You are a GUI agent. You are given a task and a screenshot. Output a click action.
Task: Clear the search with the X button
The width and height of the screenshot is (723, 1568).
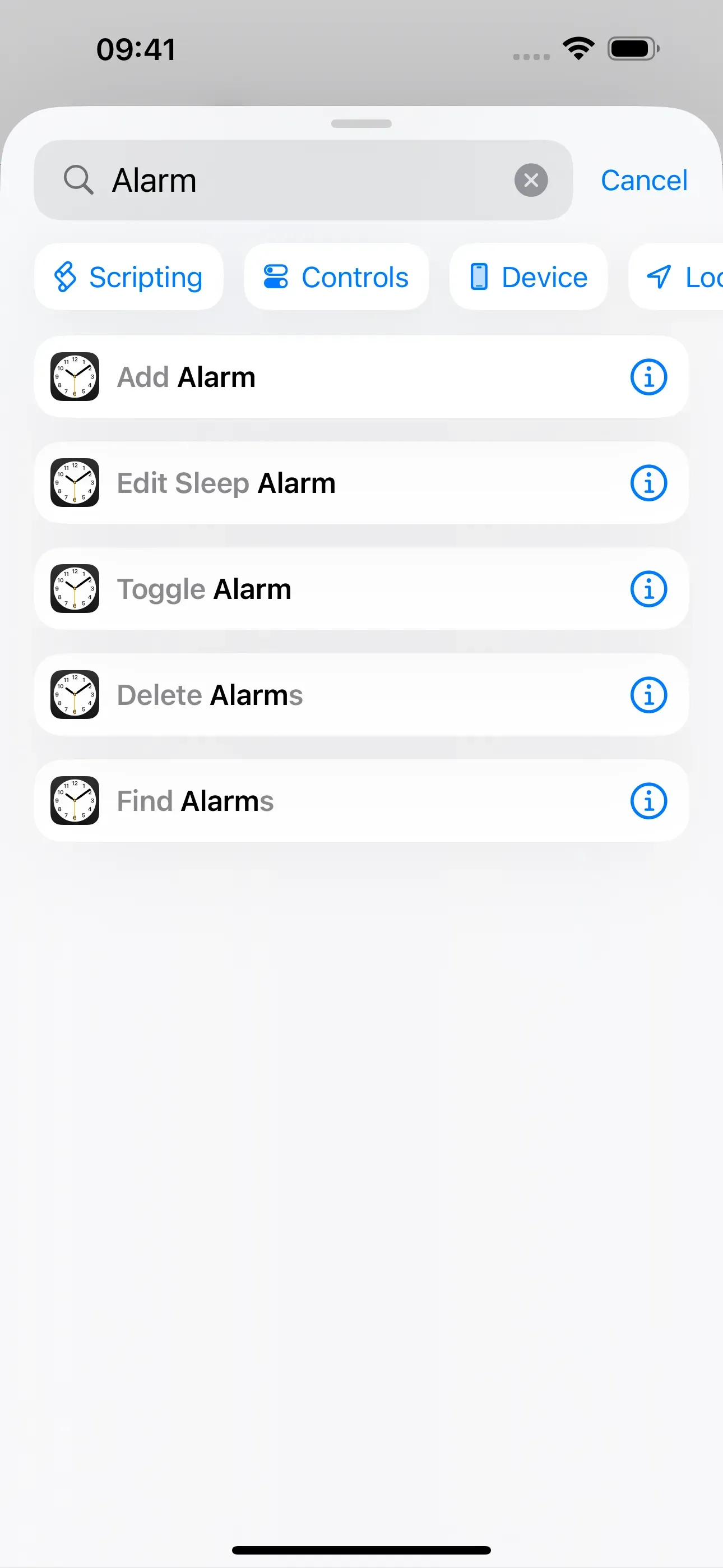(531, 179)
